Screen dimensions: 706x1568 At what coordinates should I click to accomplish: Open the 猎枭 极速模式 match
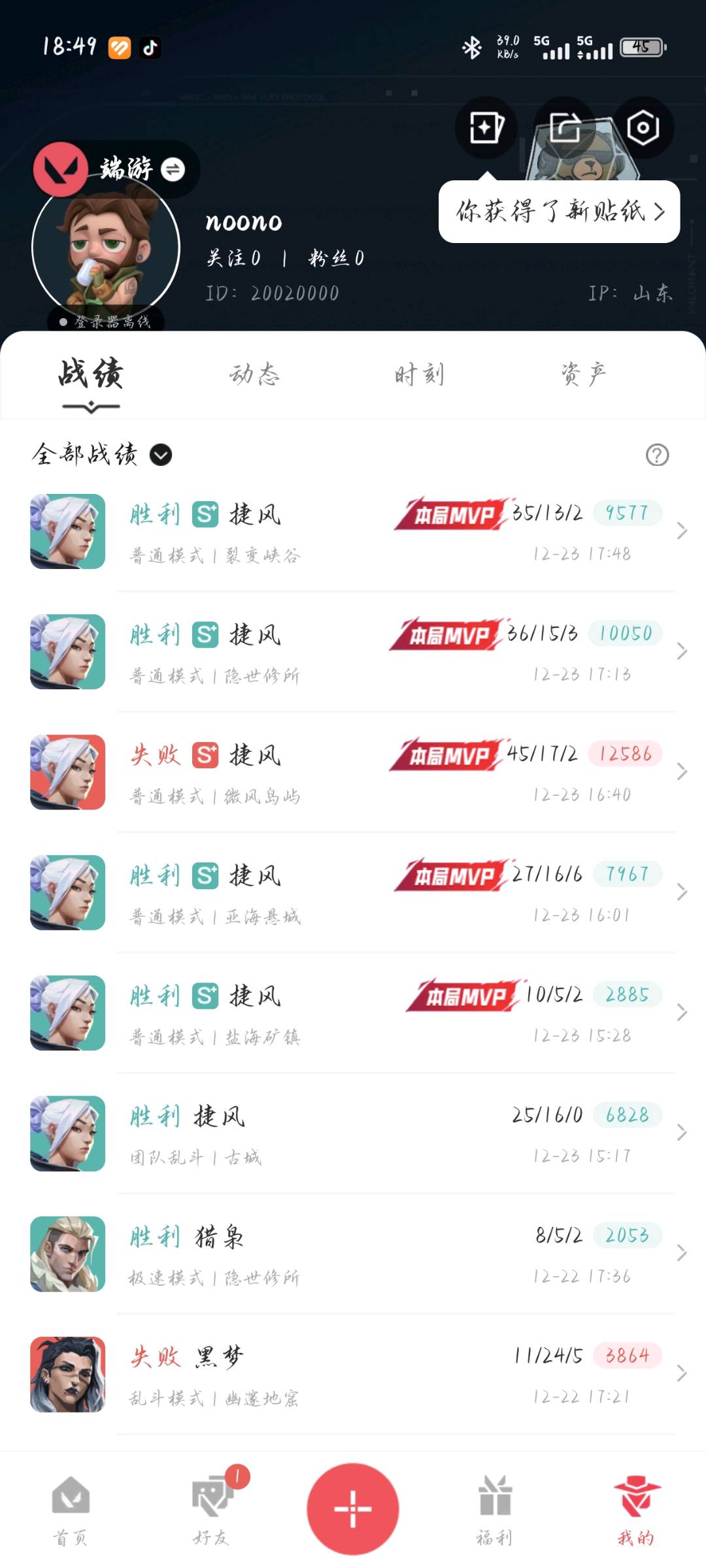353,1254
